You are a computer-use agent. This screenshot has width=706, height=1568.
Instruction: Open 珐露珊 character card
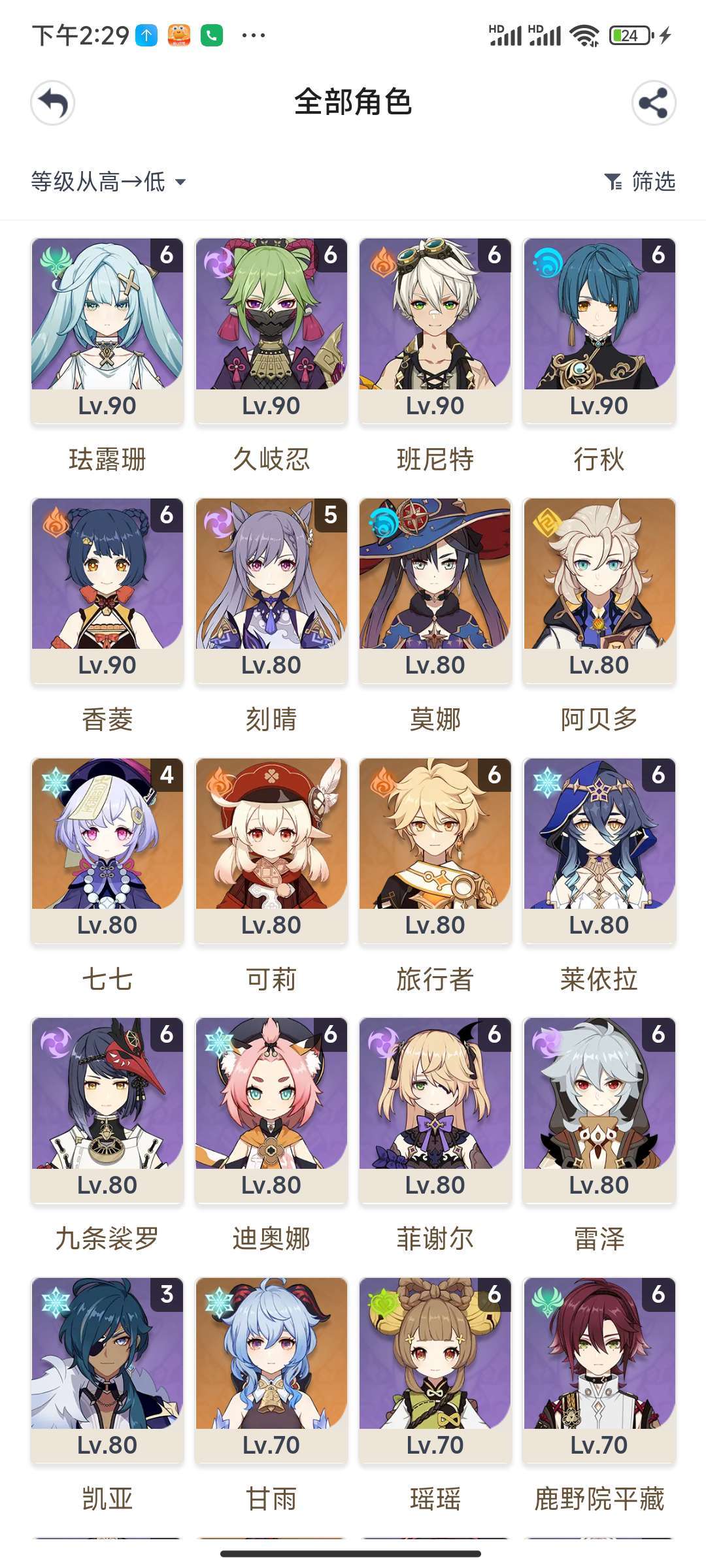click(x=107, y=330)
